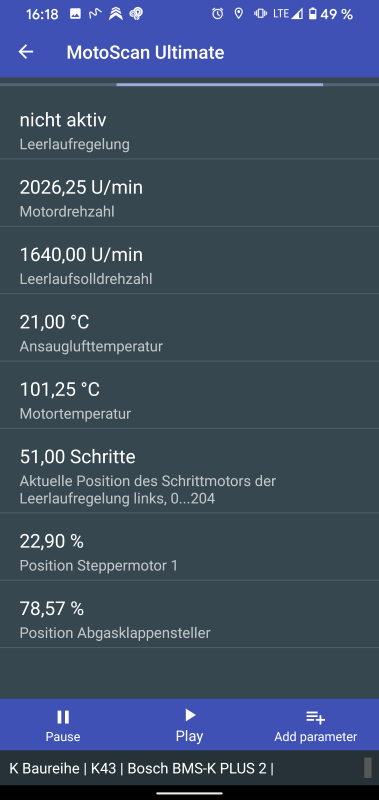Image resolution: width=379 pixels, height=800 pixels.
Task: Pause the live data recording
Action: (x=63, y=725)
